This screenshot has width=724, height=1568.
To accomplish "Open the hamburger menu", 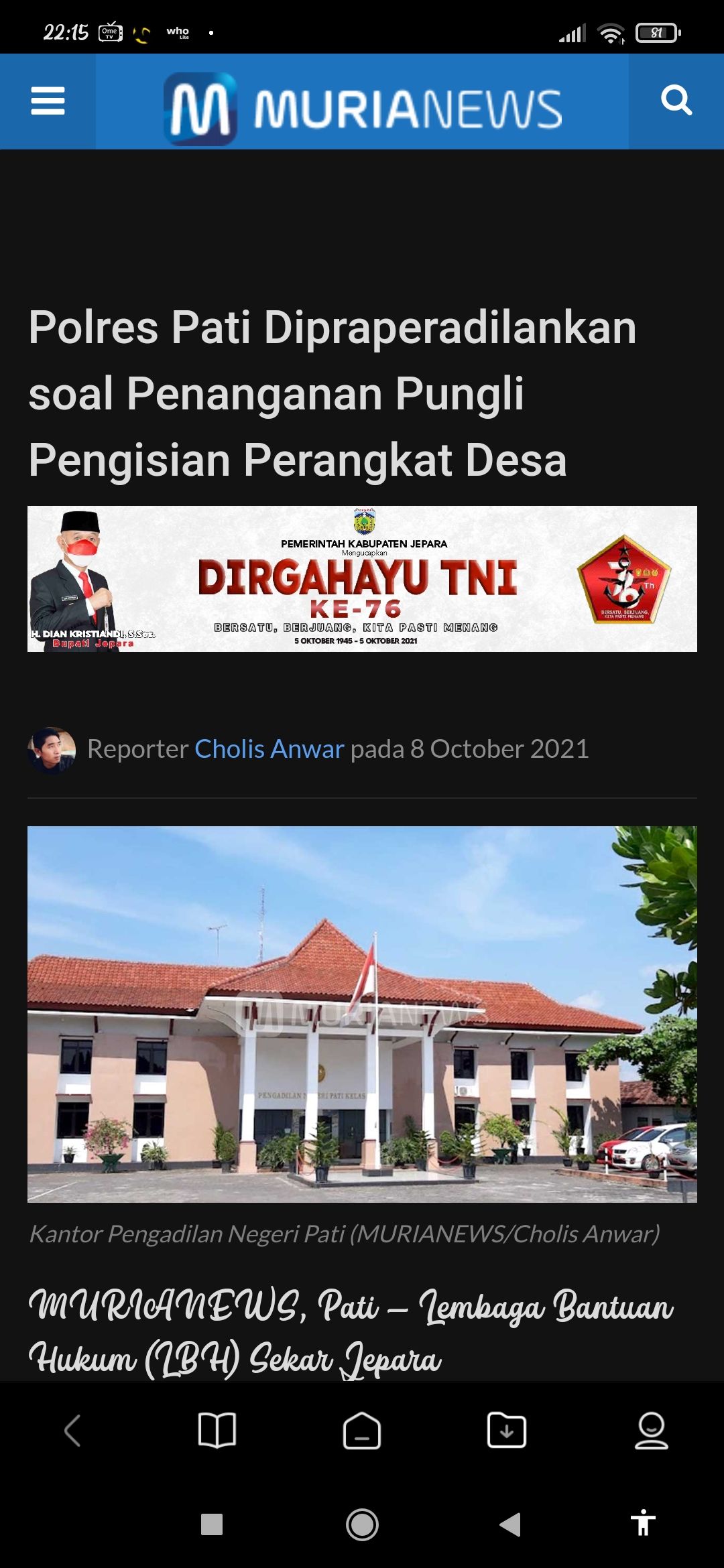I will [48, 101].
